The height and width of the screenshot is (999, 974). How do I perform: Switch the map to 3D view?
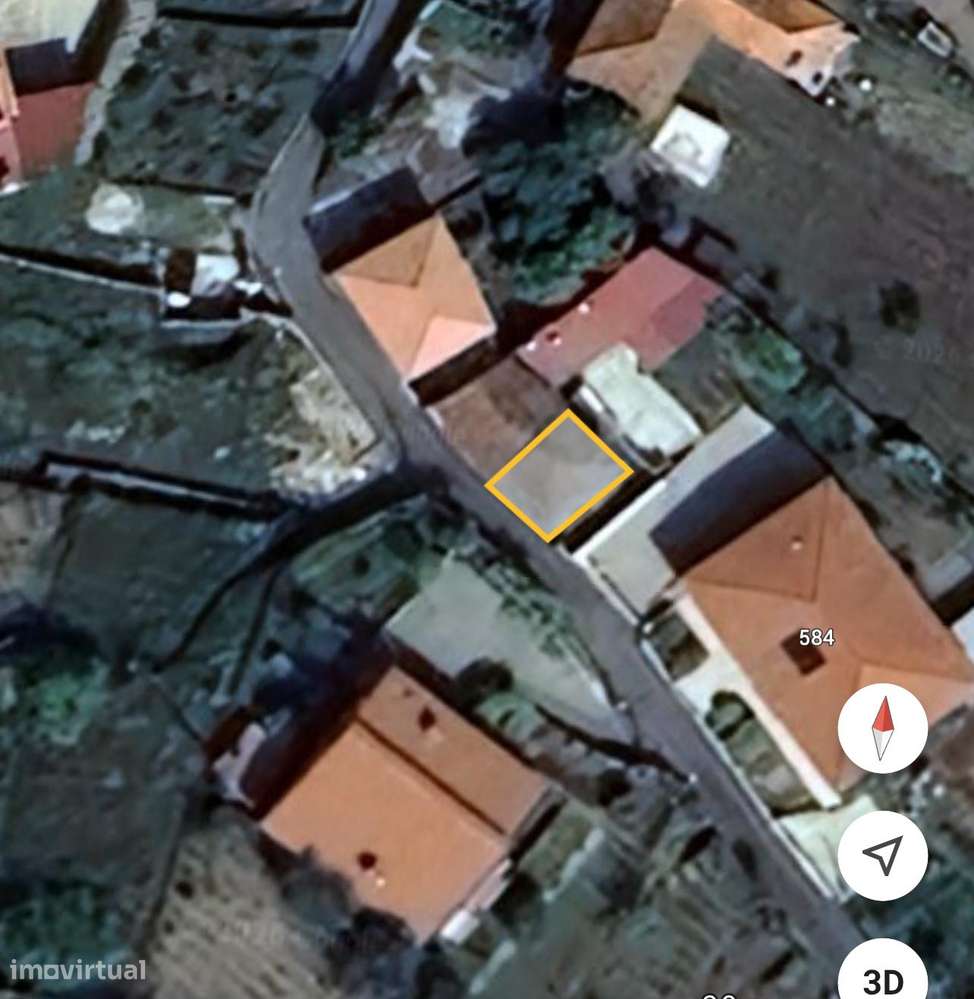882,975
